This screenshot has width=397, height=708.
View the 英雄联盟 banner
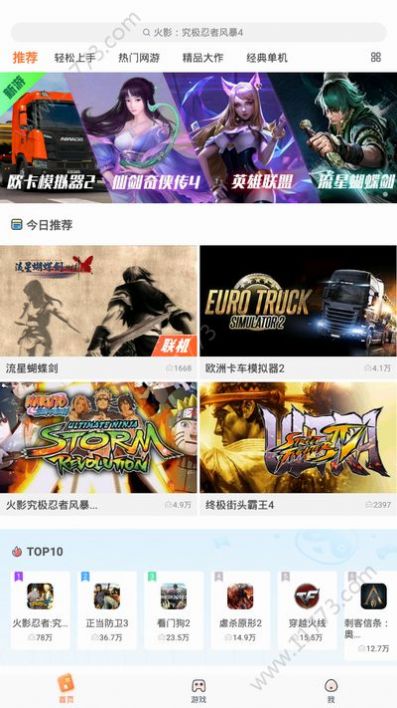point(255,138)
